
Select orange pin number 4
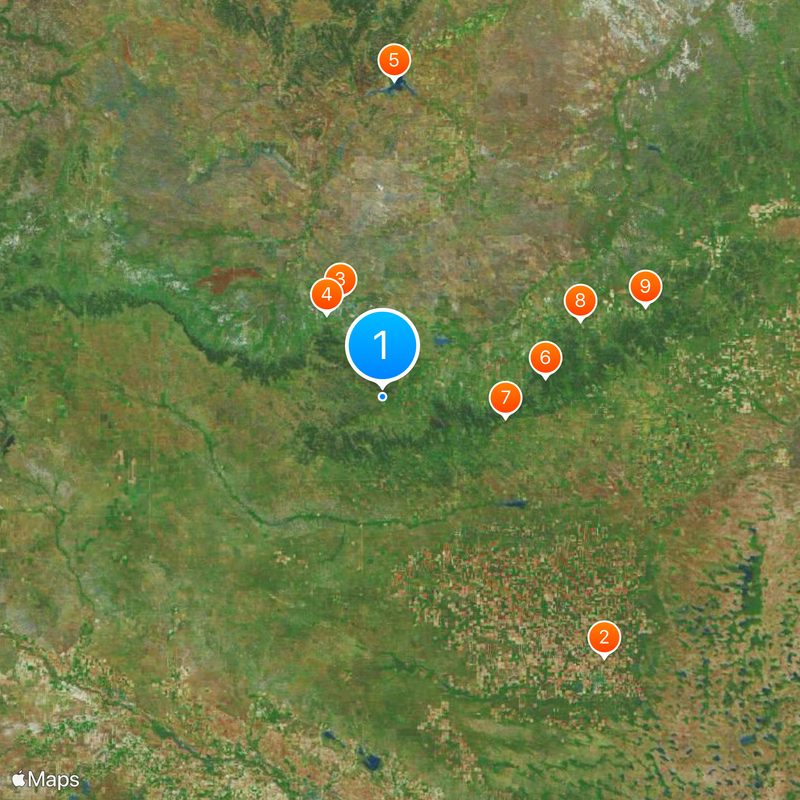coord(325,295)
